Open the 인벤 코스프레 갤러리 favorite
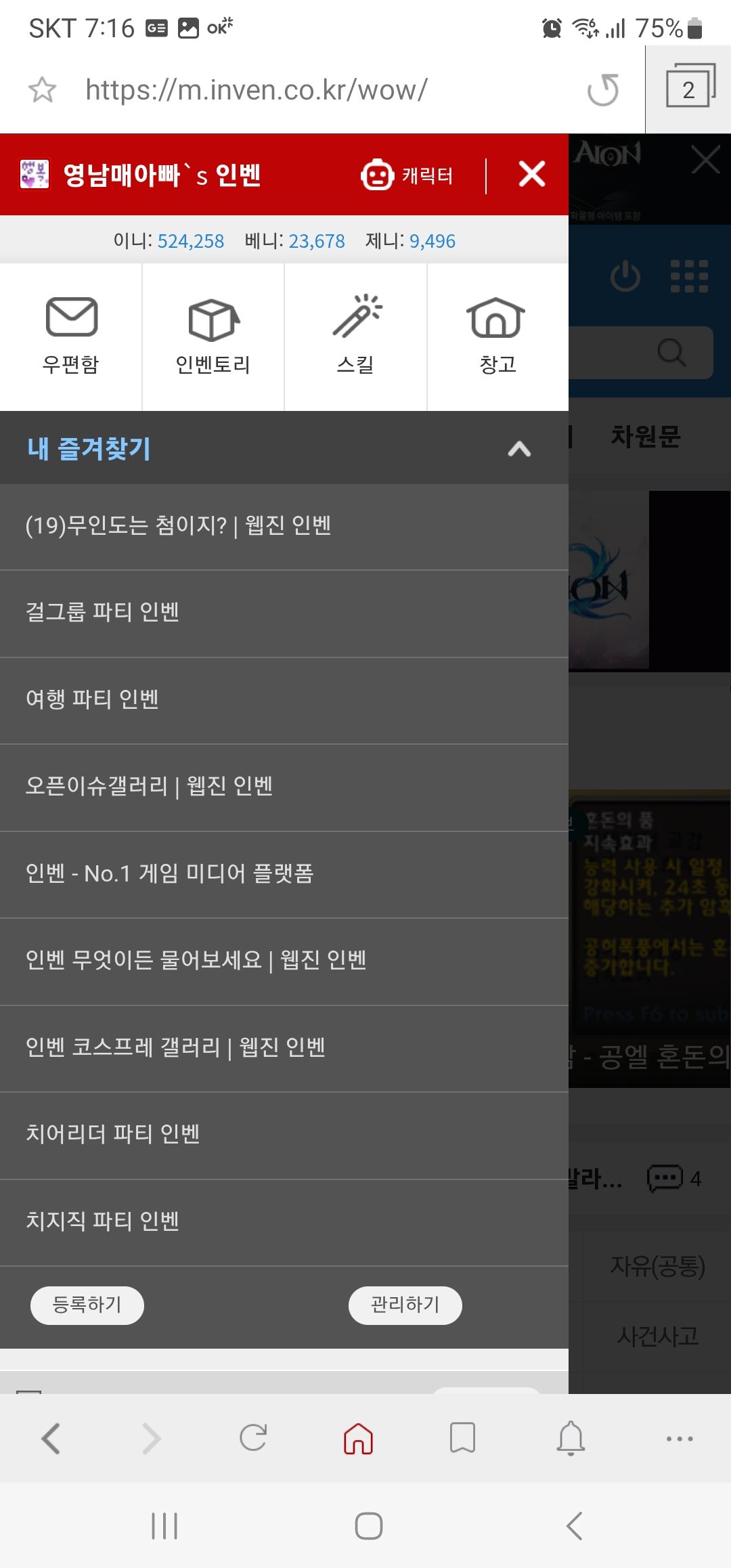 [175, 1047]
